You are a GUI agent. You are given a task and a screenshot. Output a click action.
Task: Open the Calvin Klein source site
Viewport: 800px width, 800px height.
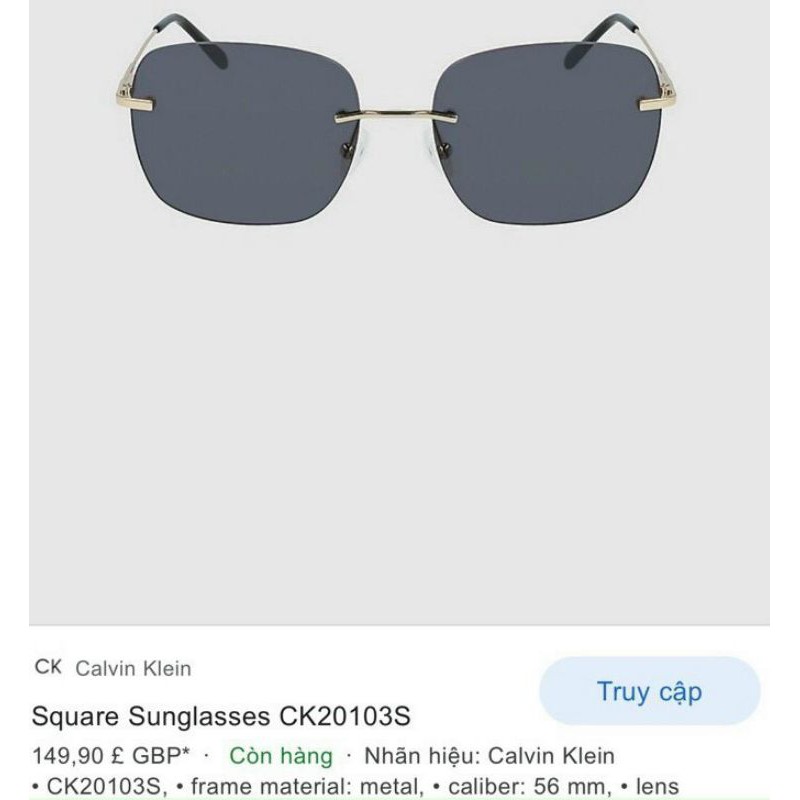tap(132, 668)
